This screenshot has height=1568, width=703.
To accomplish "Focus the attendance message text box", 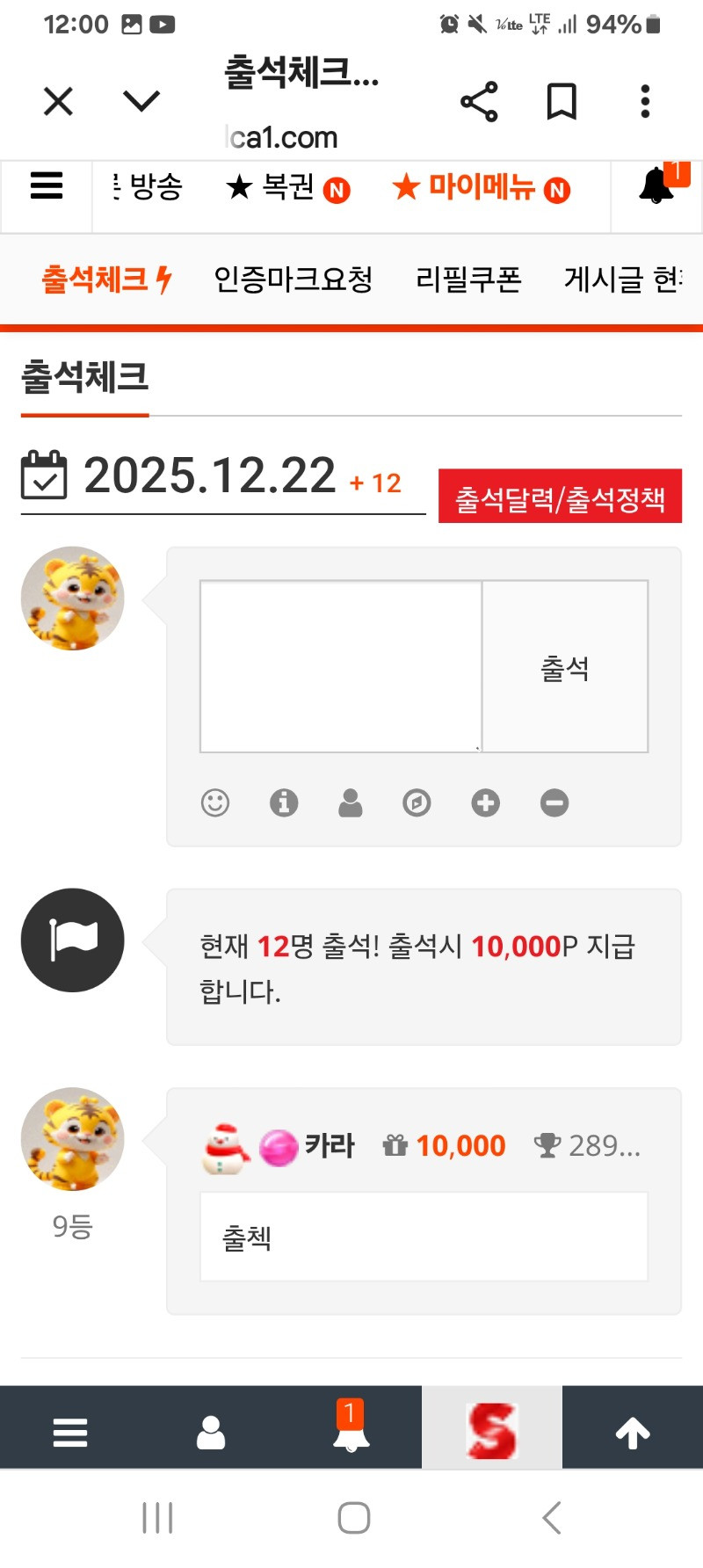I will click(x=341, y=666).
